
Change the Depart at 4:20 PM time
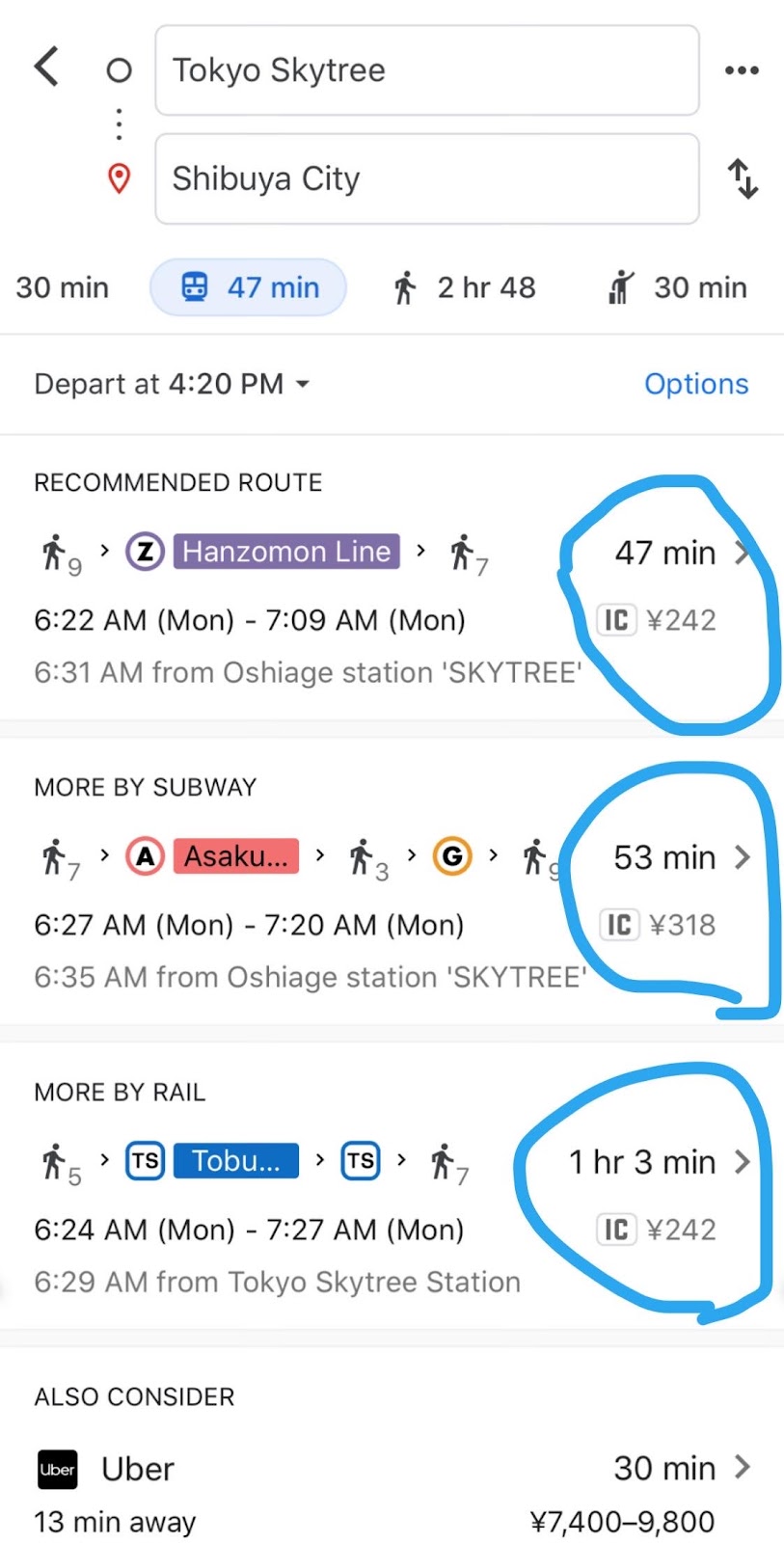pos(173,384)
